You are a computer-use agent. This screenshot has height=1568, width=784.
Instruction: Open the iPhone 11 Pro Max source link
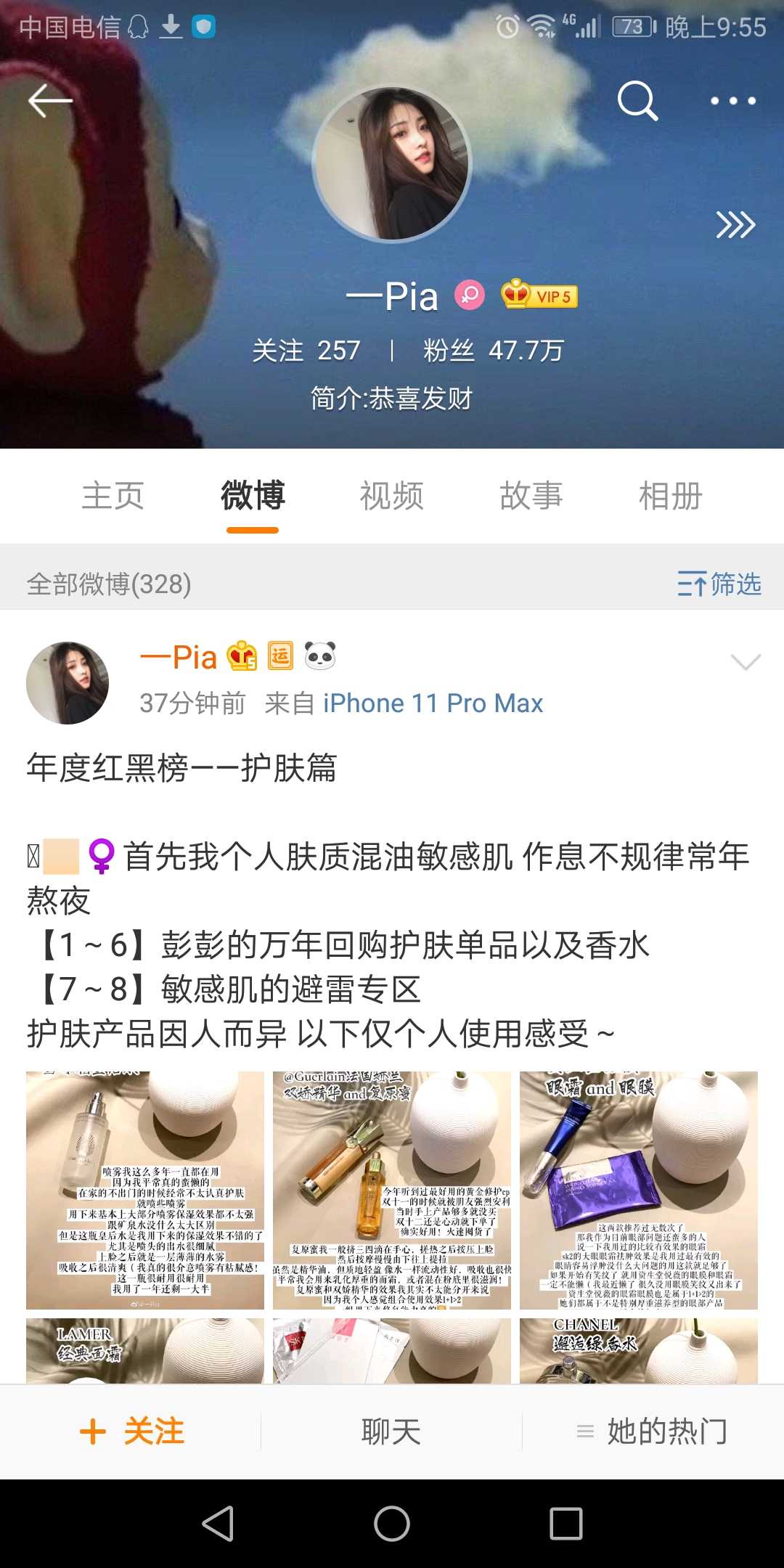[x=433, y=703]
